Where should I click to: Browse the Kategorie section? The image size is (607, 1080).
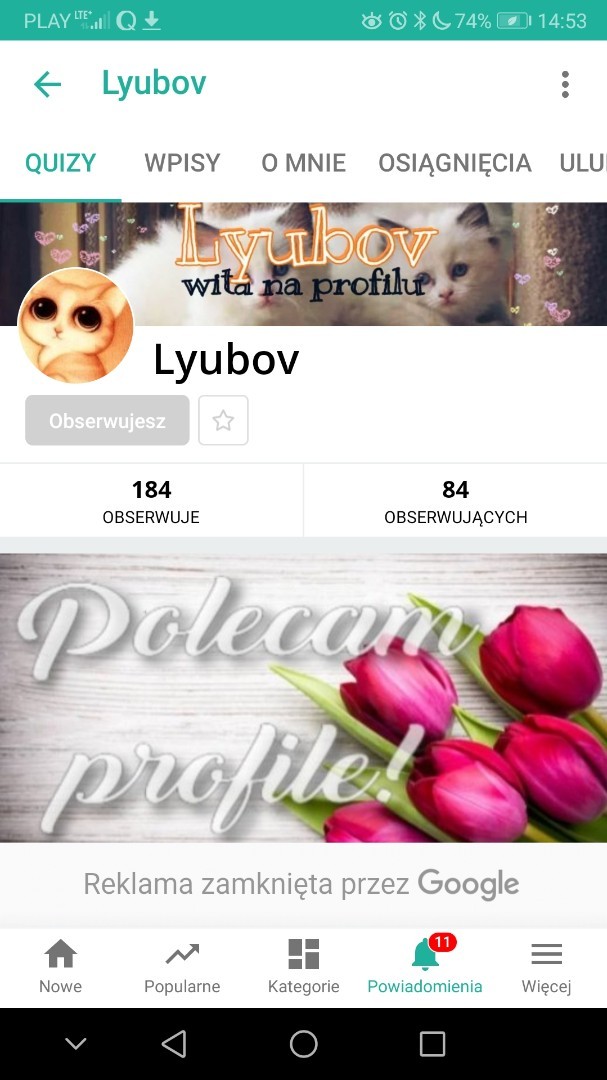tap(303, 967)
